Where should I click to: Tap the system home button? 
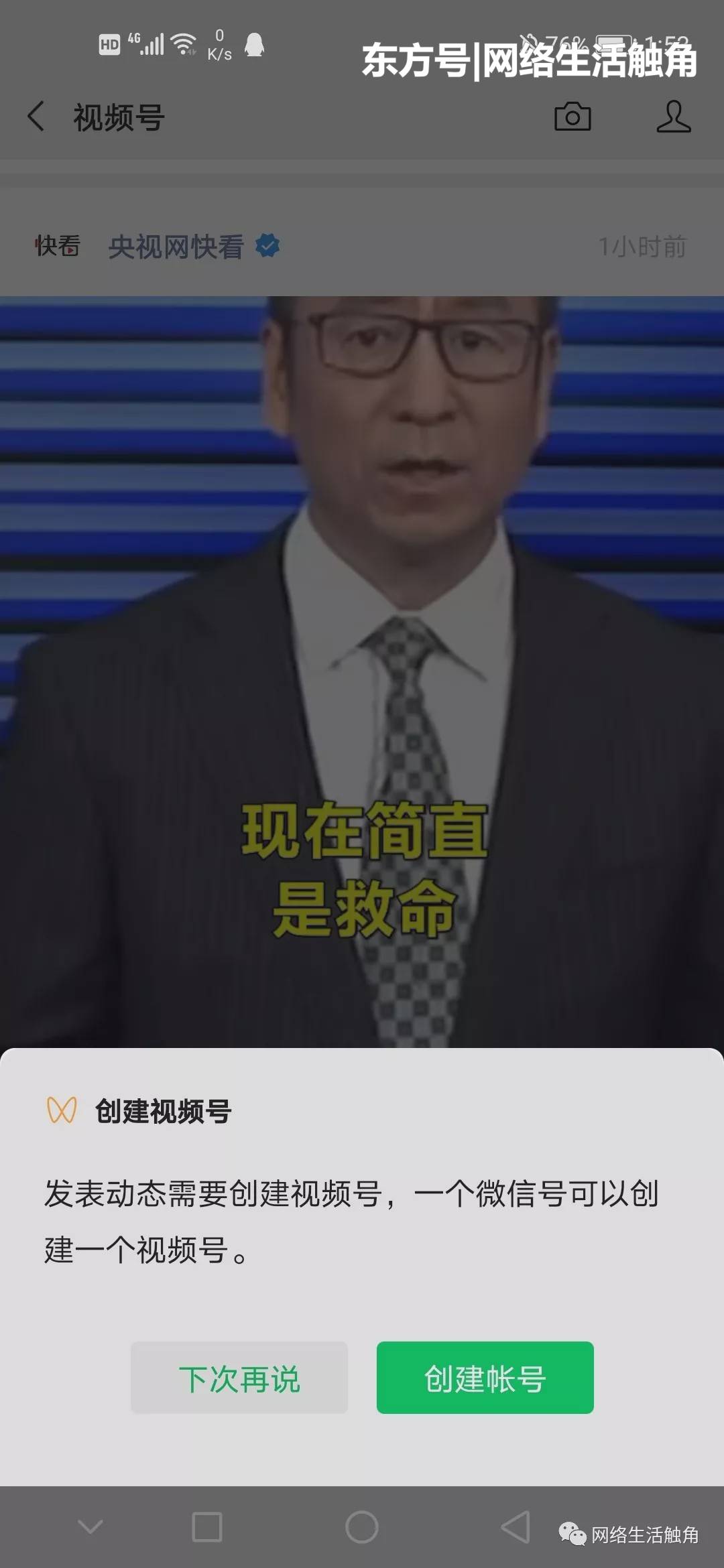coord(362,1527)
